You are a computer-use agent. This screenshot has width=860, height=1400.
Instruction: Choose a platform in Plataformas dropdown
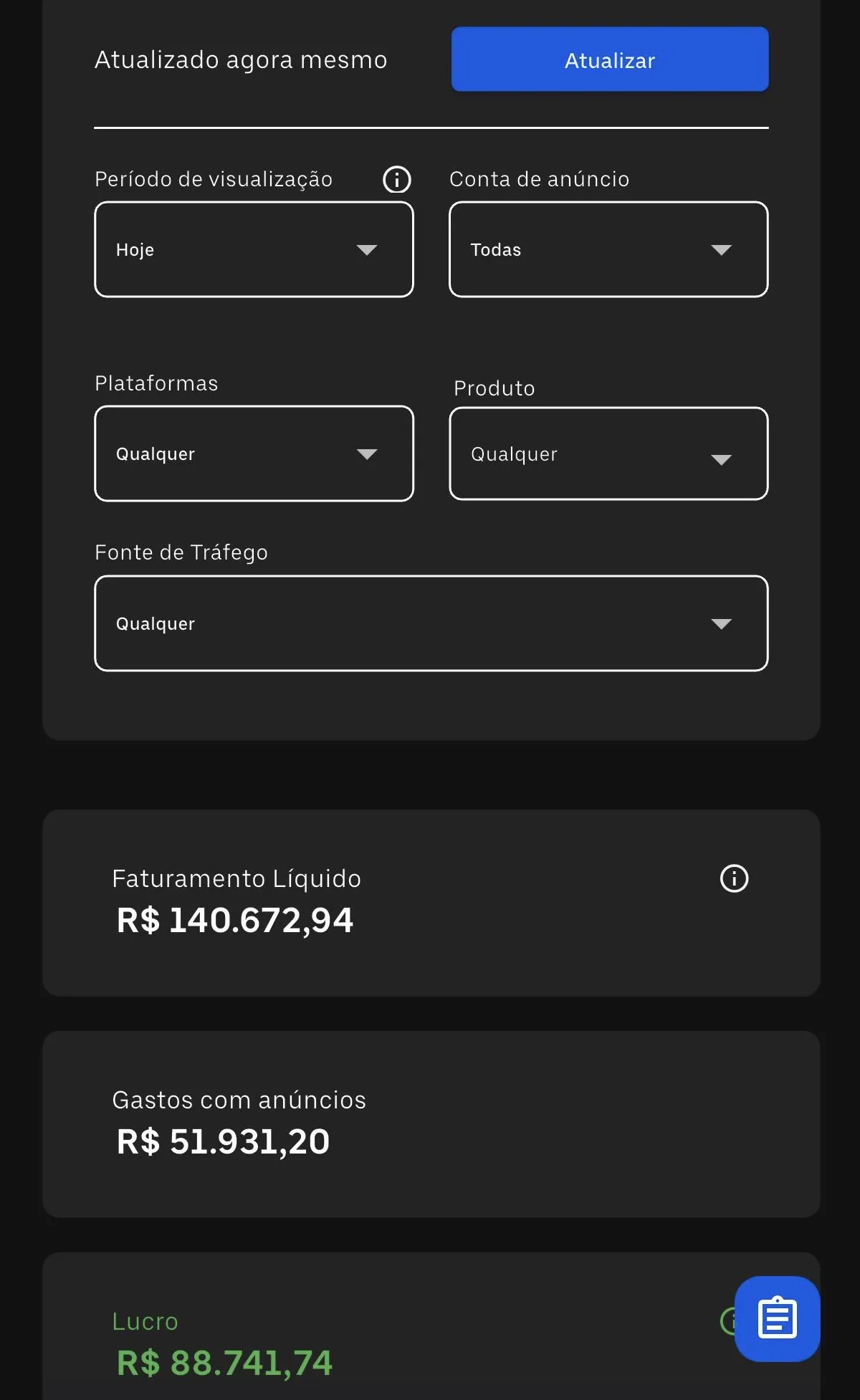pyautogui.click(x=254, y=454)
